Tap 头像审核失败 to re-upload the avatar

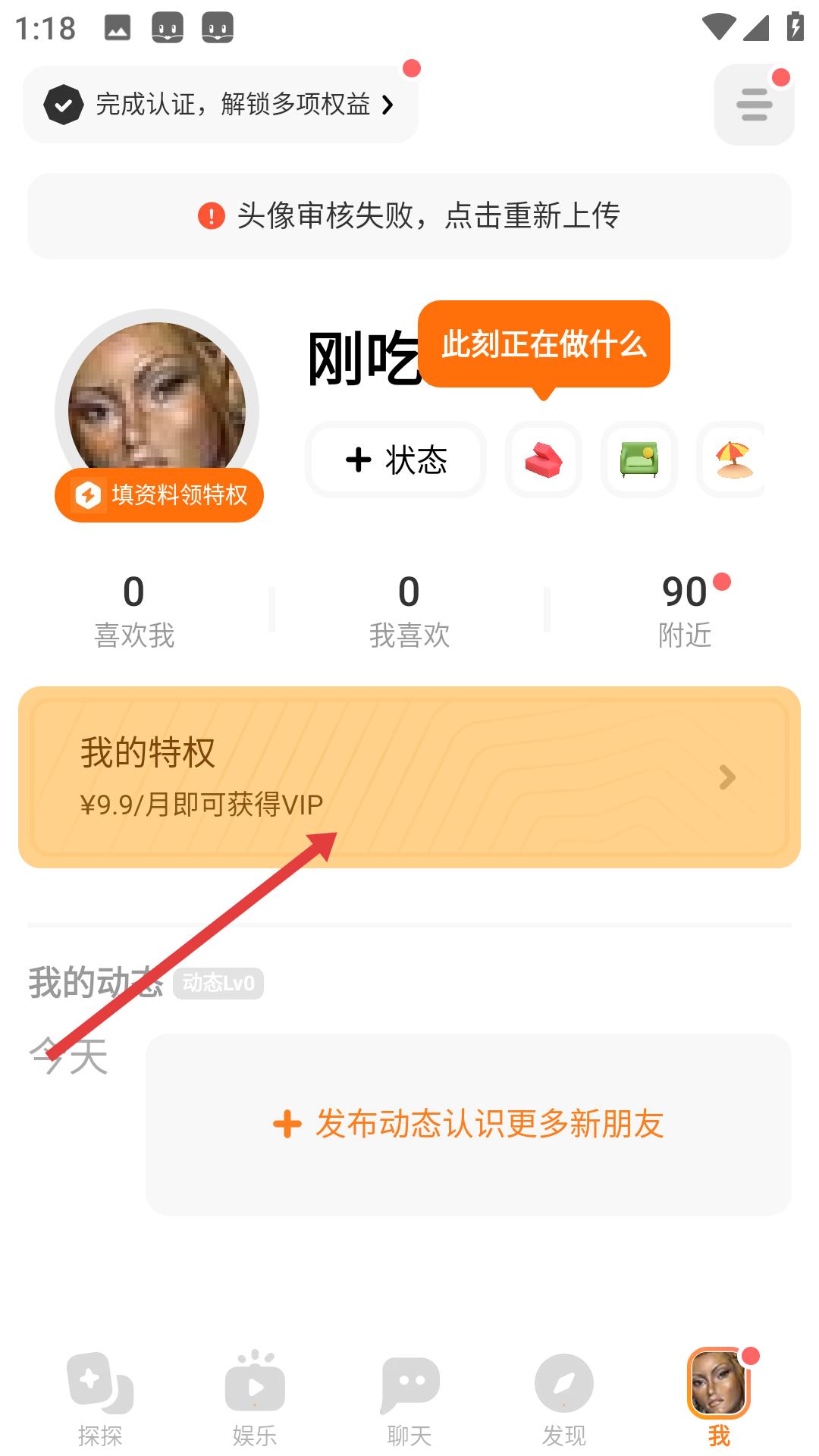click(409, 216)
